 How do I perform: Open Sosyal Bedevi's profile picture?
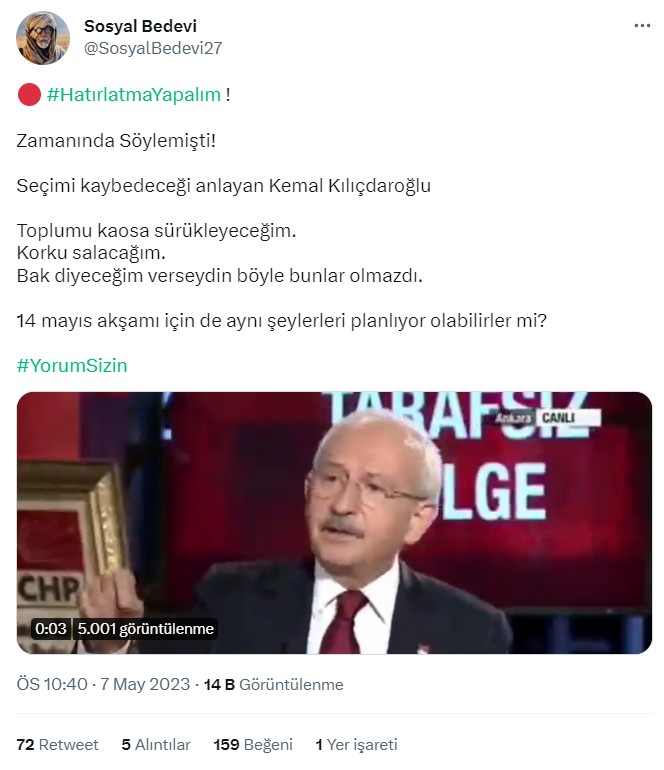pos(42,38)
